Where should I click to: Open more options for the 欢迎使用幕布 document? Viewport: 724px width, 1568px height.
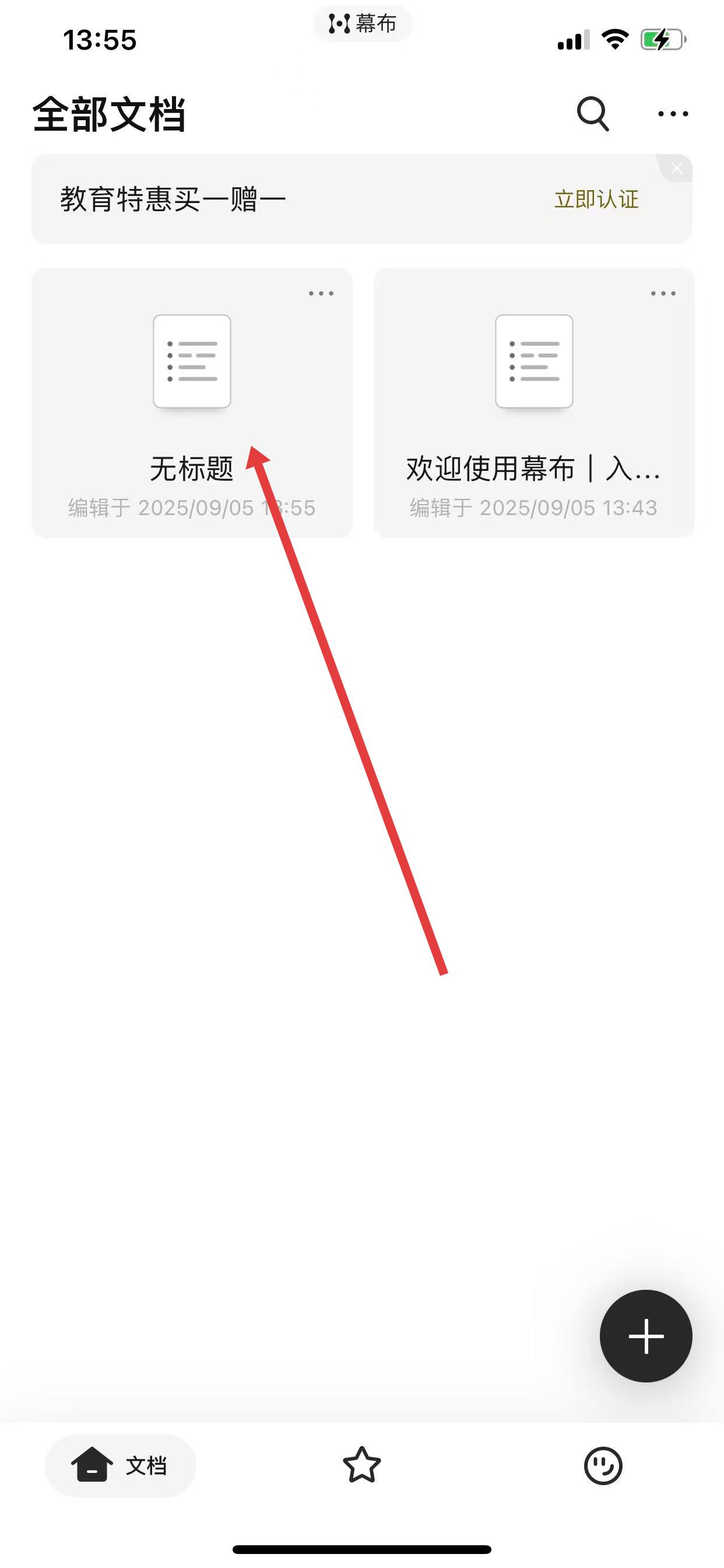click(663, 293)
